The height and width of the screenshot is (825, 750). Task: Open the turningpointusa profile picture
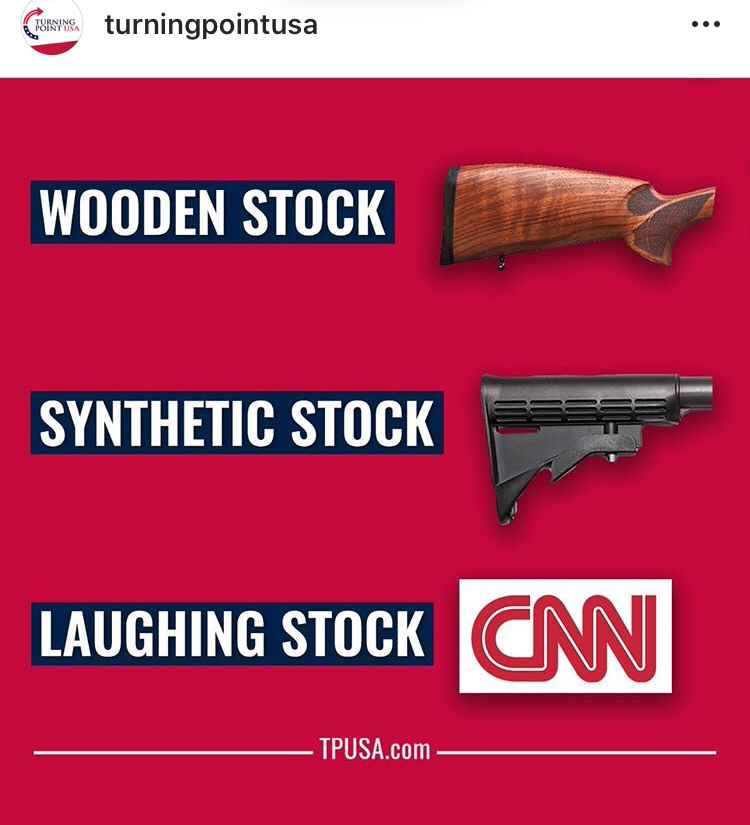coord(52,25)
